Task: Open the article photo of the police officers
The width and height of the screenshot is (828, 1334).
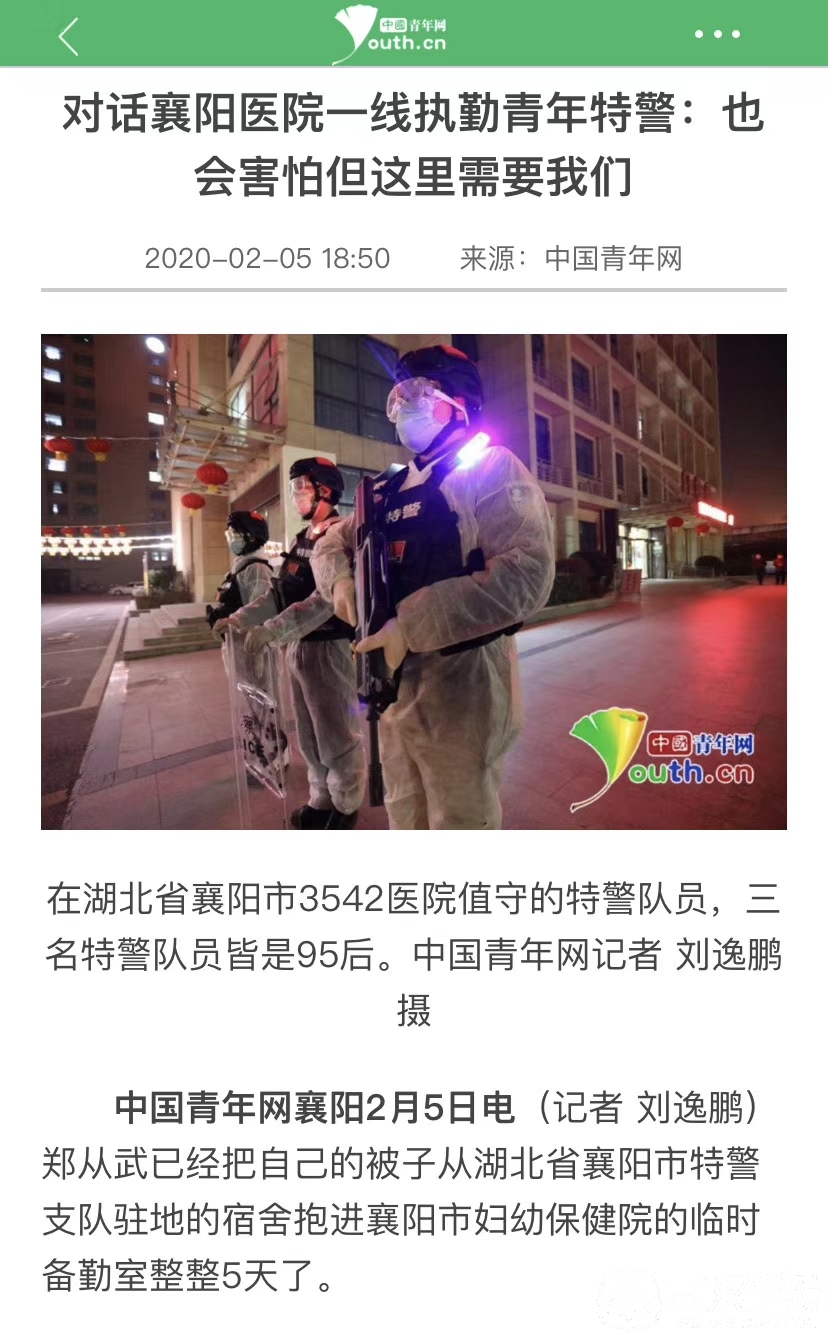Action: coord(414,581)
